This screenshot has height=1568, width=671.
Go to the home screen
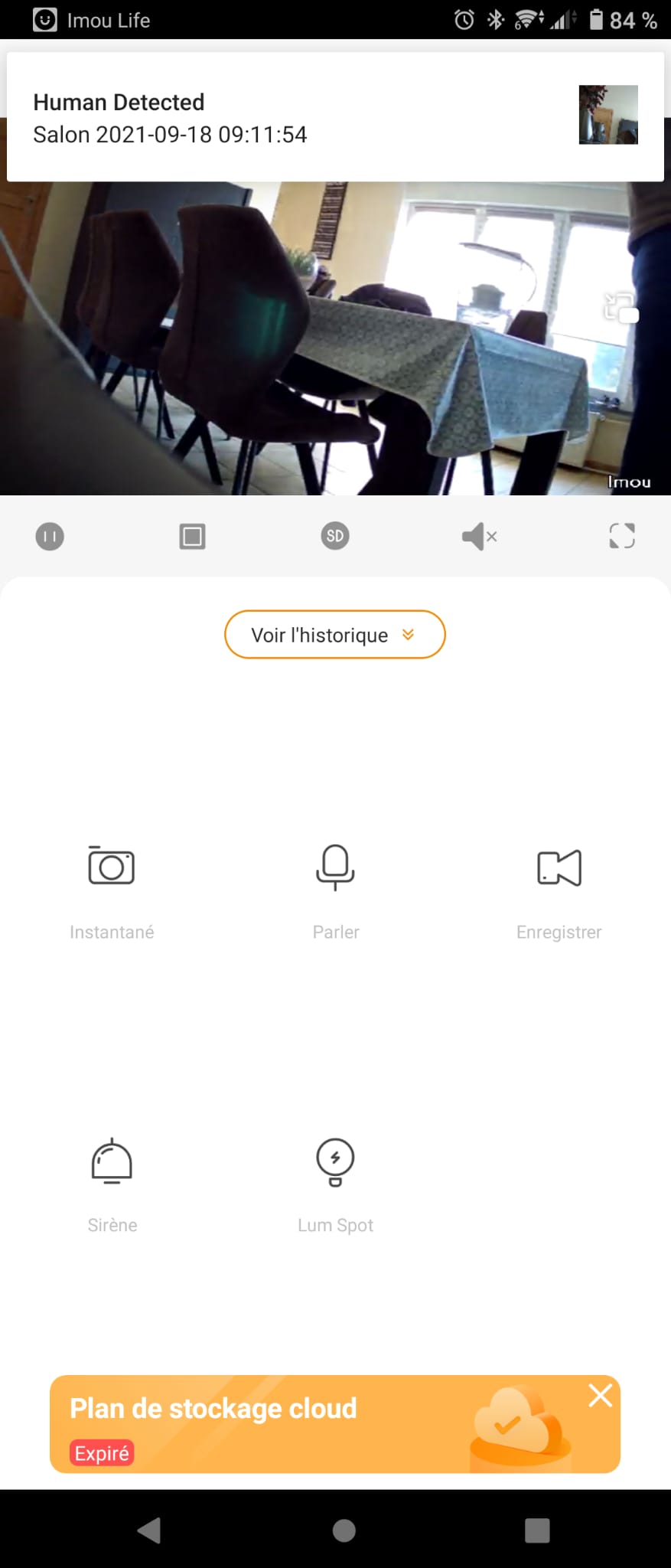tap(344, 1530)
